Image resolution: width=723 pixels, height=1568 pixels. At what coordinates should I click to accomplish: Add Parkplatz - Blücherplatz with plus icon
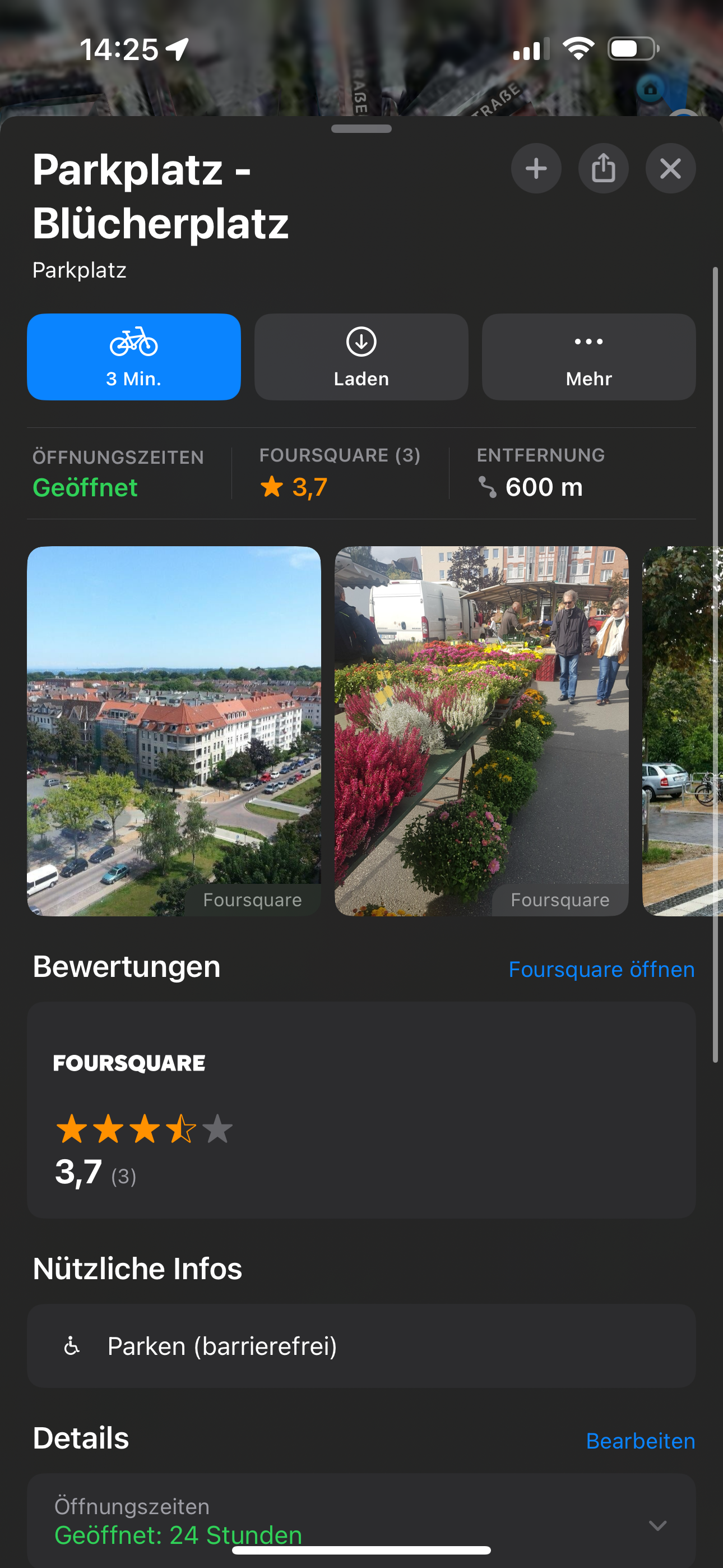pos(536,169)
